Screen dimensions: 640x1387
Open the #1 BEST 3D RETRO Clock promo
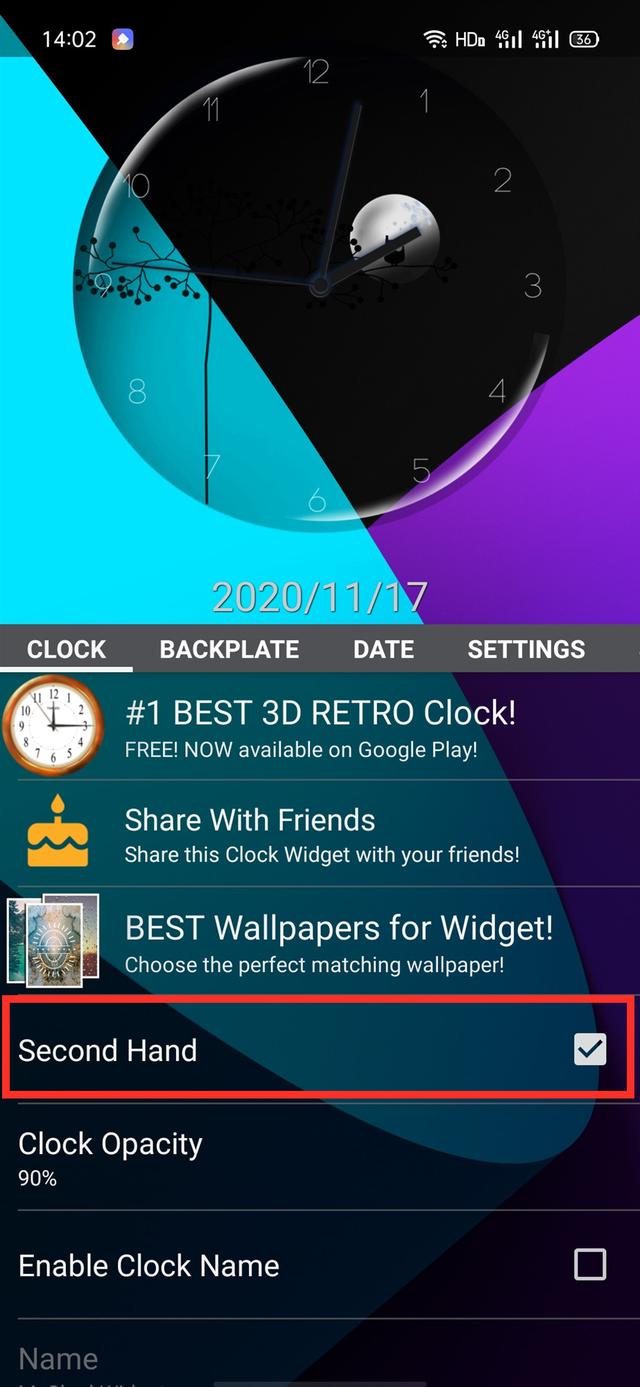click(x=320, y=726)
